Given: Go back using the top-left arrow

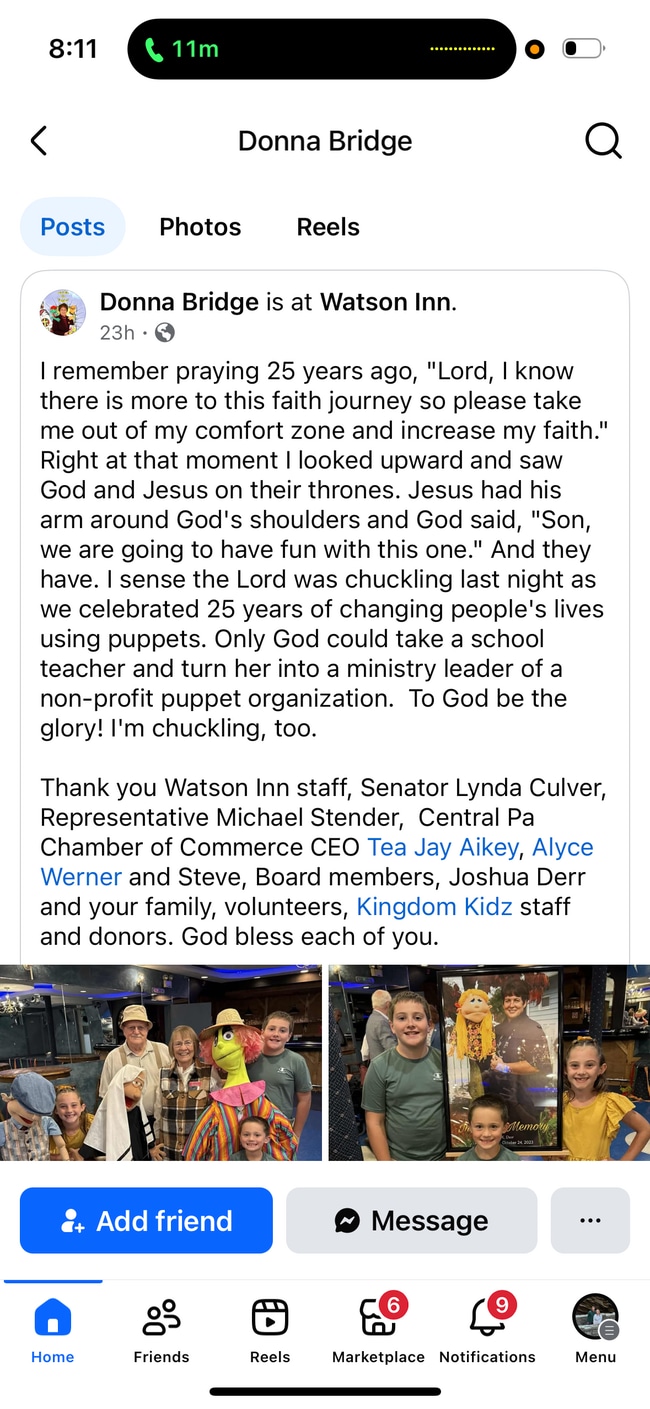Looking at the screenshot, I should (x=39, y=141).
